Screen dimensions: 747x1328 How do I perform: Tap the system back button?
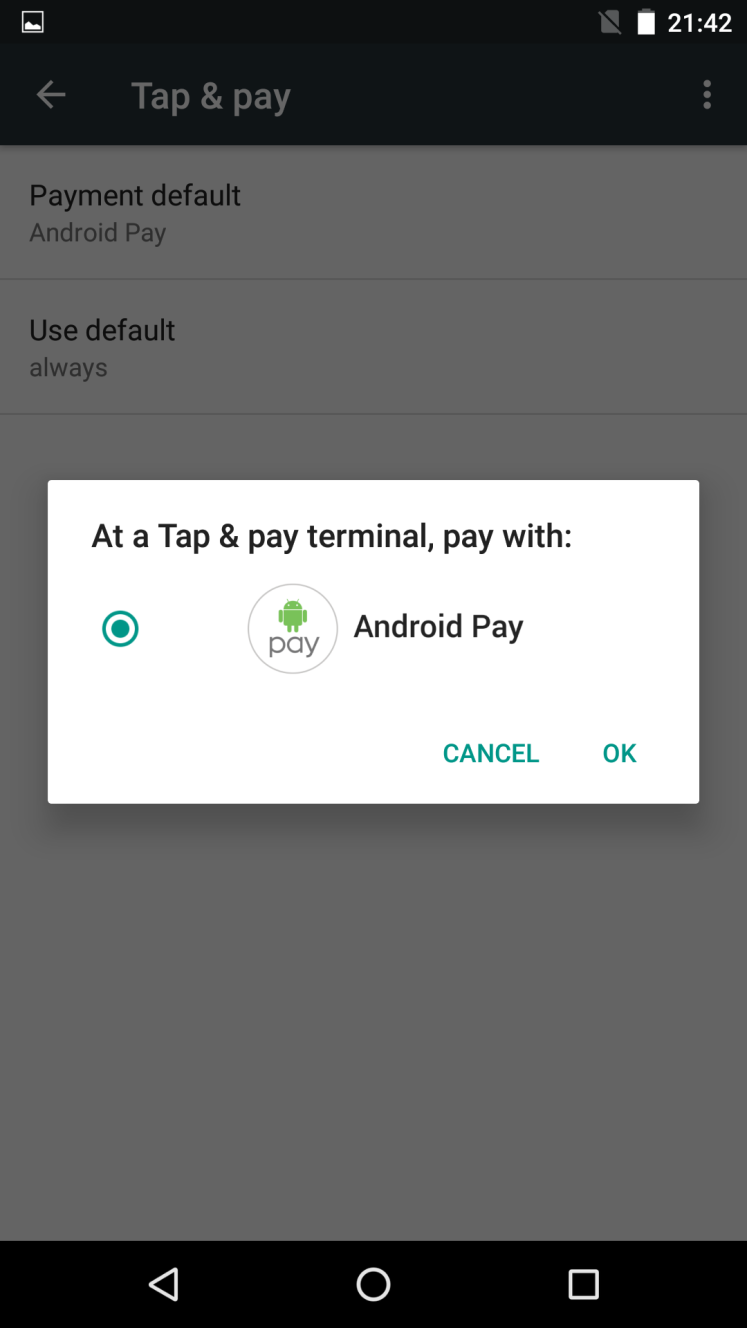(x=163, y=1284)
